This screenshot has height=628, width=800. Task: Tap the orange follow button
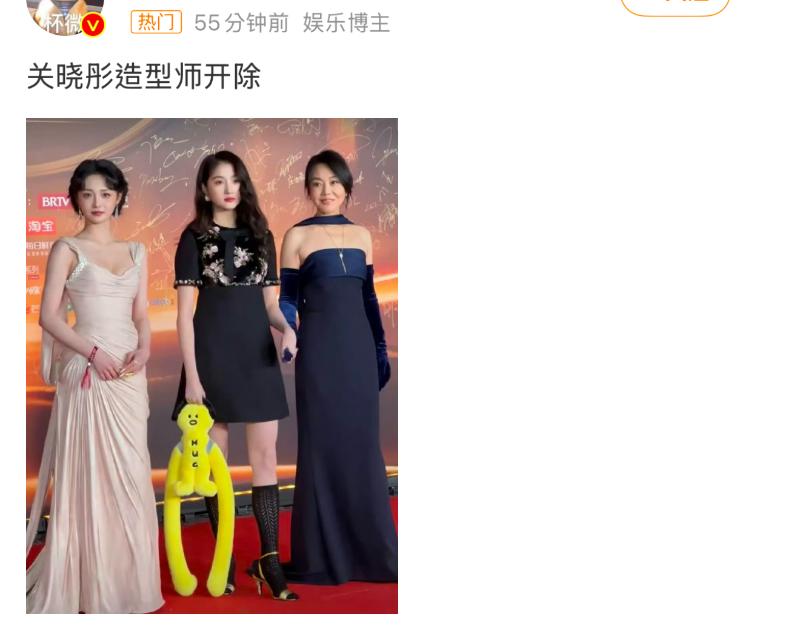click(x=675, y=5)
